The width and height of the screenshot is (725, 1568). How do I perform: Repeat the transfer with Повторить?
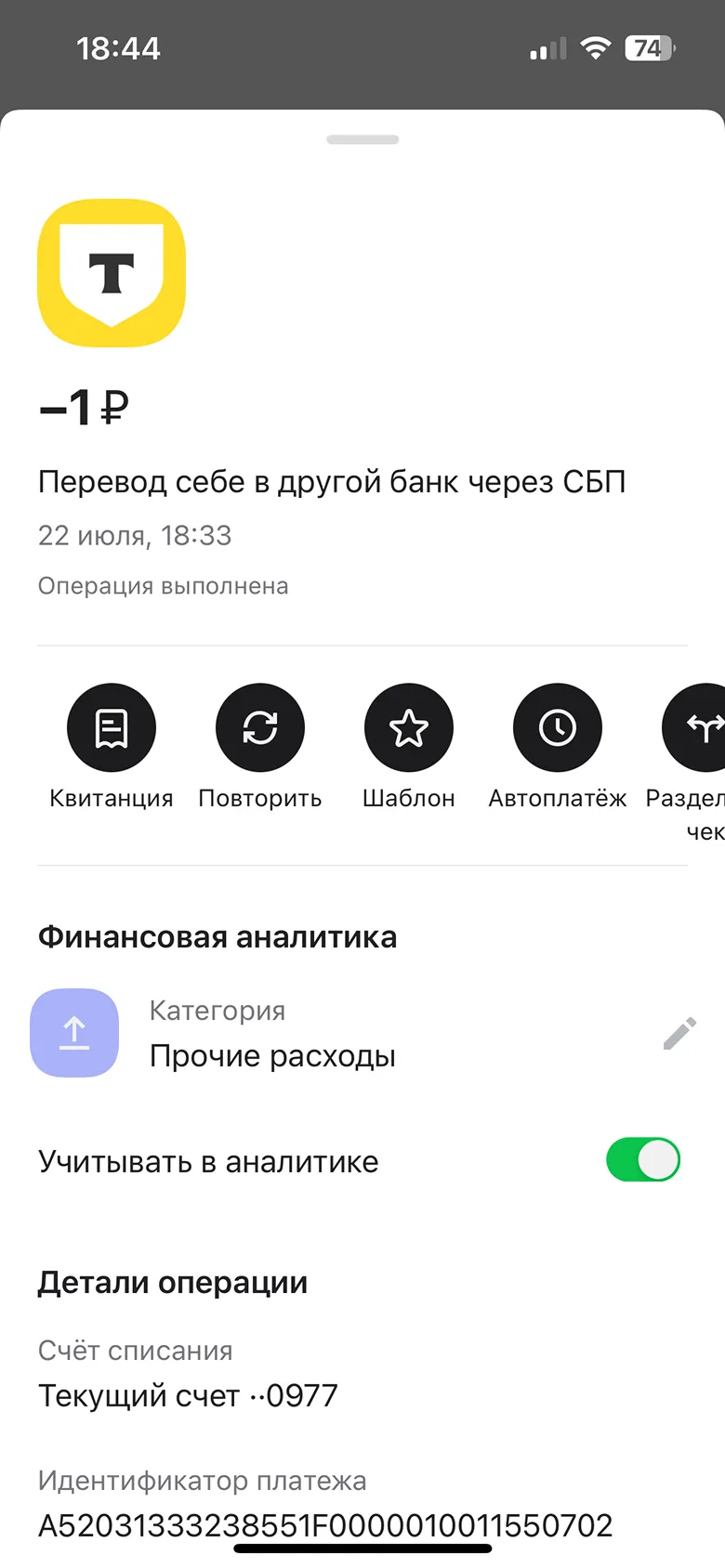pyautogui.click(x=260, y=727)
